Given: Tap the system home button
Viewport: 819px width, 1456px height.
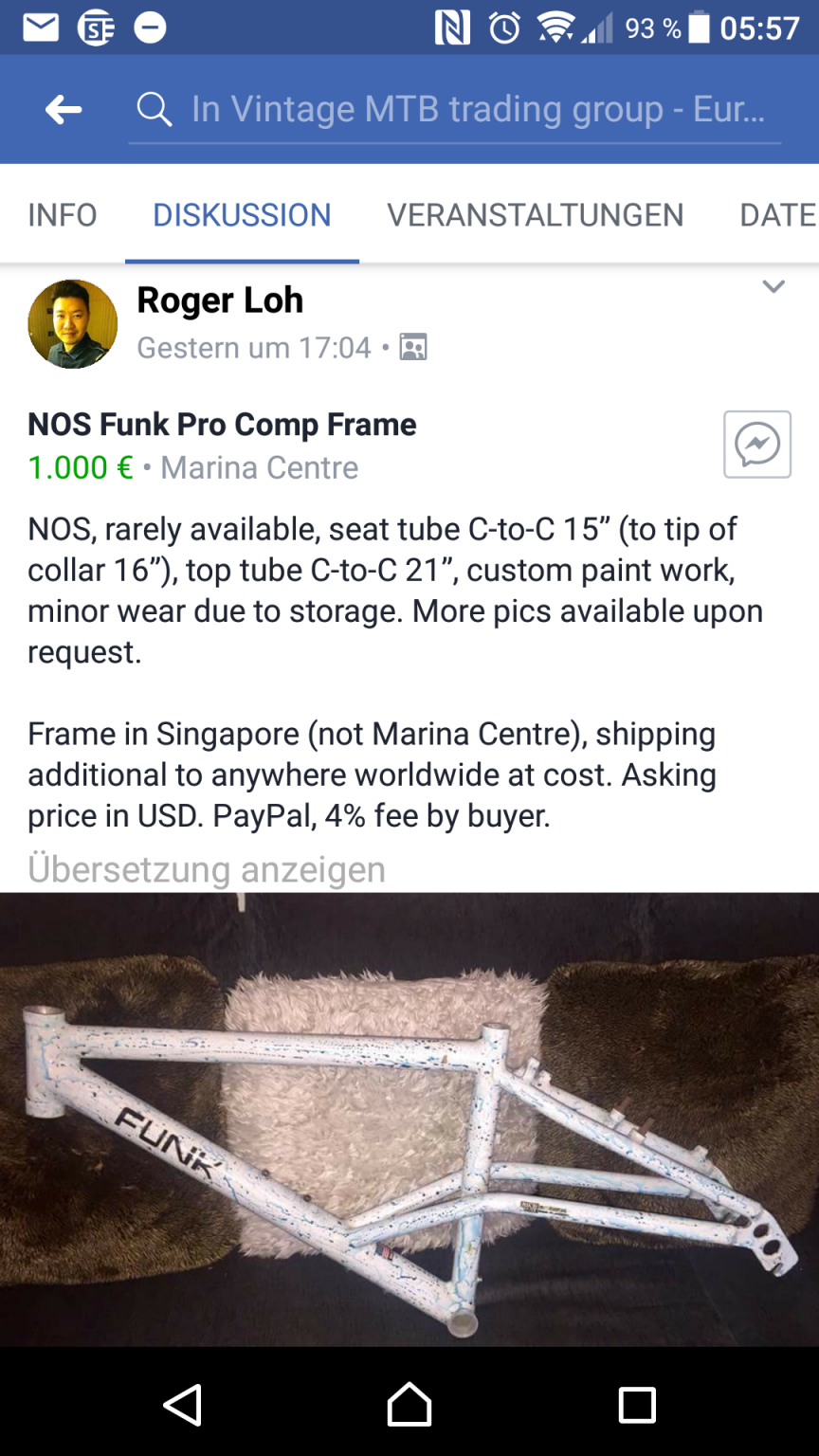Looking at the screenshot, I should (409, 1404).
